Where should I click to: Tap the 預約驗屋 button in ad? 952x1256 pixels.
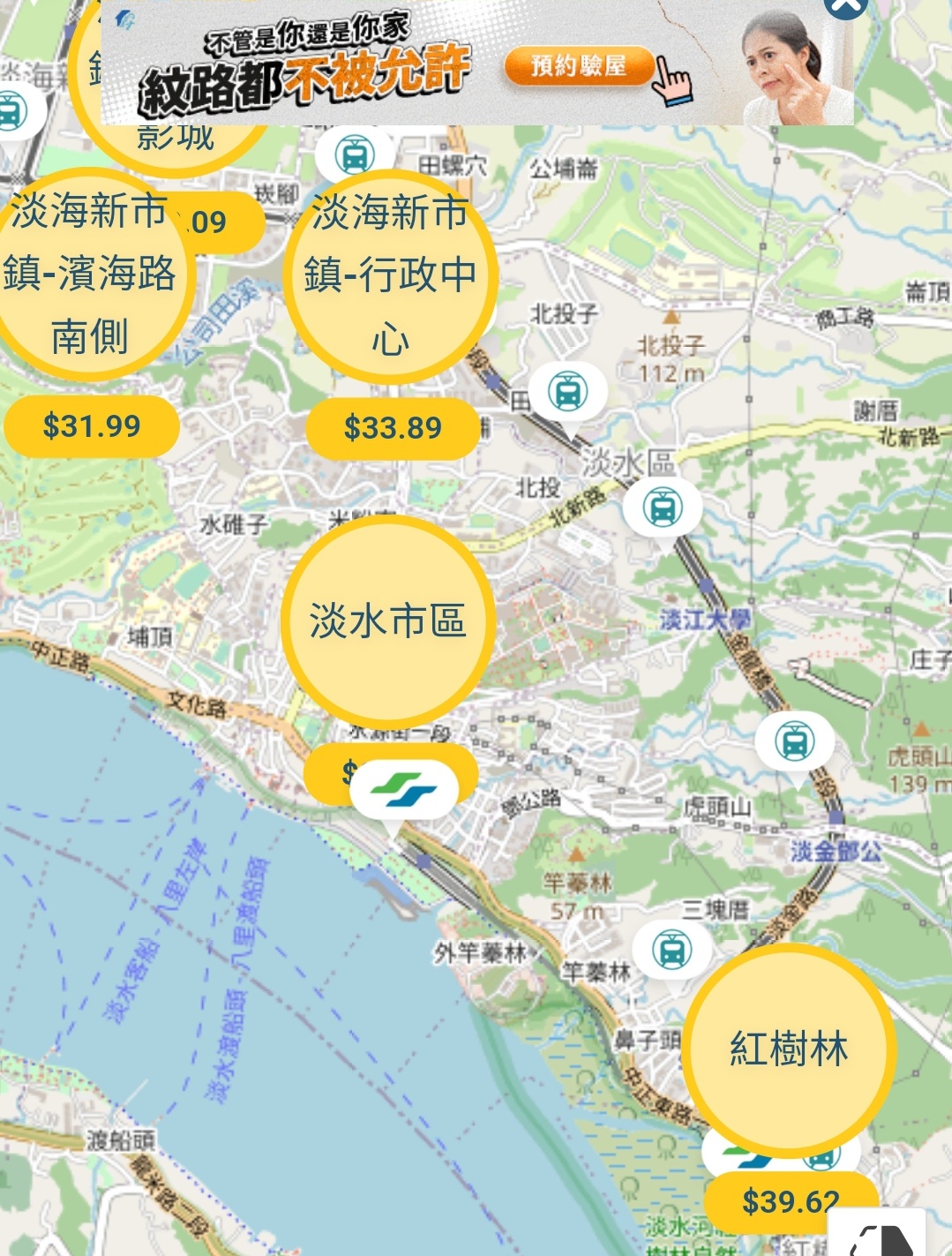click(x=579, y=65)
